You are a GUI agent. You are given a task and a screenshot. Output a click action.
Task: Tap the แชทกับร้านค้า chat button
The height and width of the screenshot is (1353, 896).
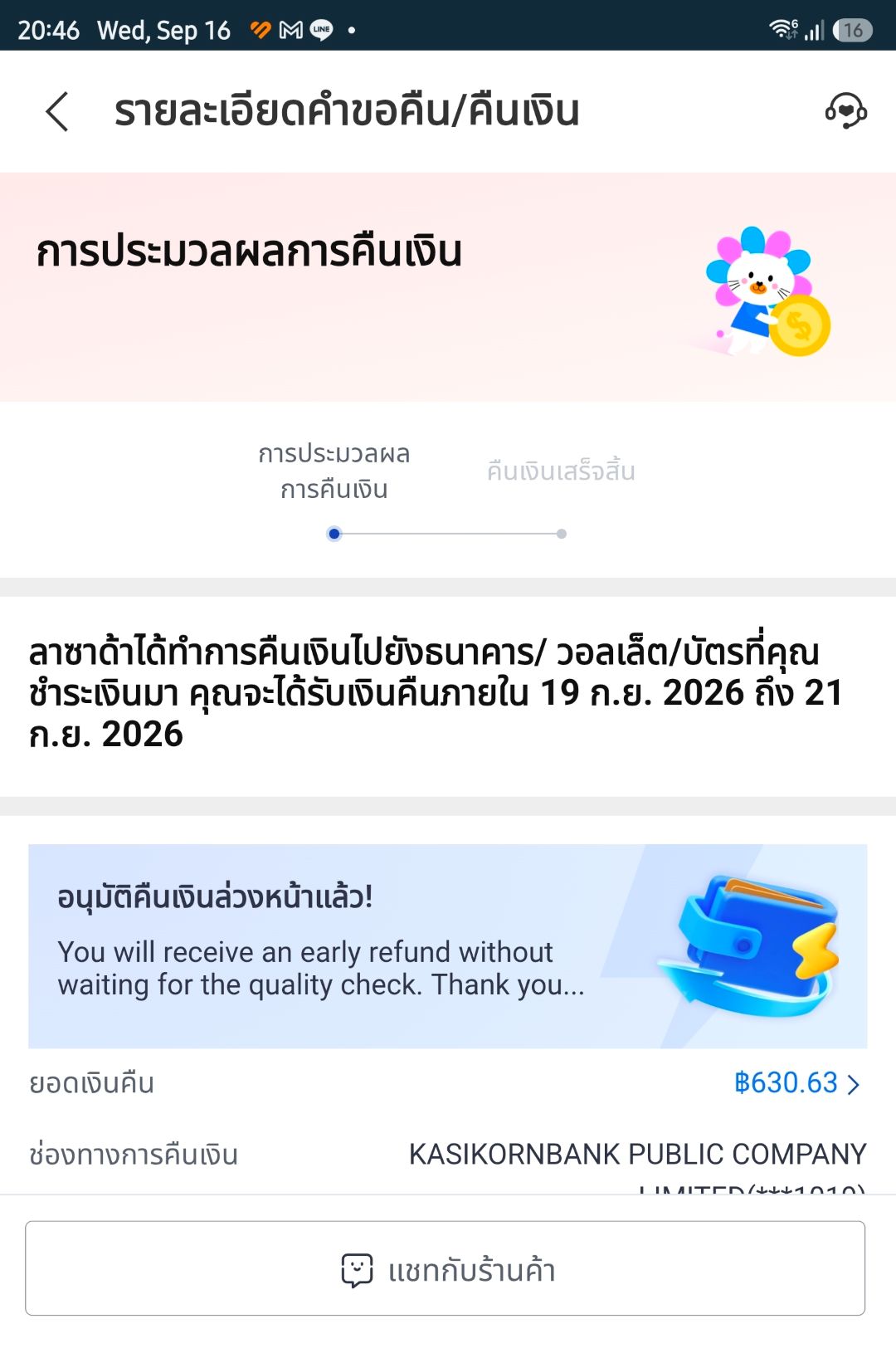[x=446, y=1268]
